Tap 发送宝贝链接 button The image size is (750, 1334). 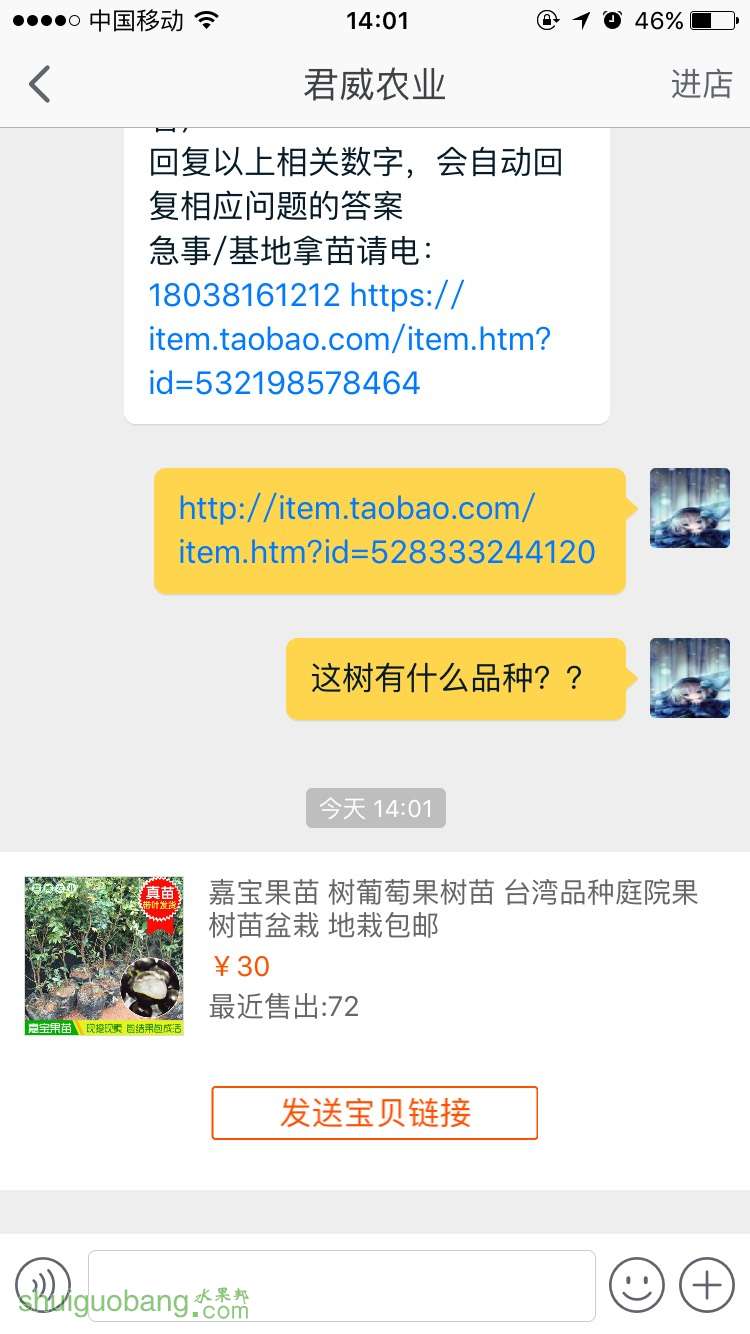[375, 1113]
